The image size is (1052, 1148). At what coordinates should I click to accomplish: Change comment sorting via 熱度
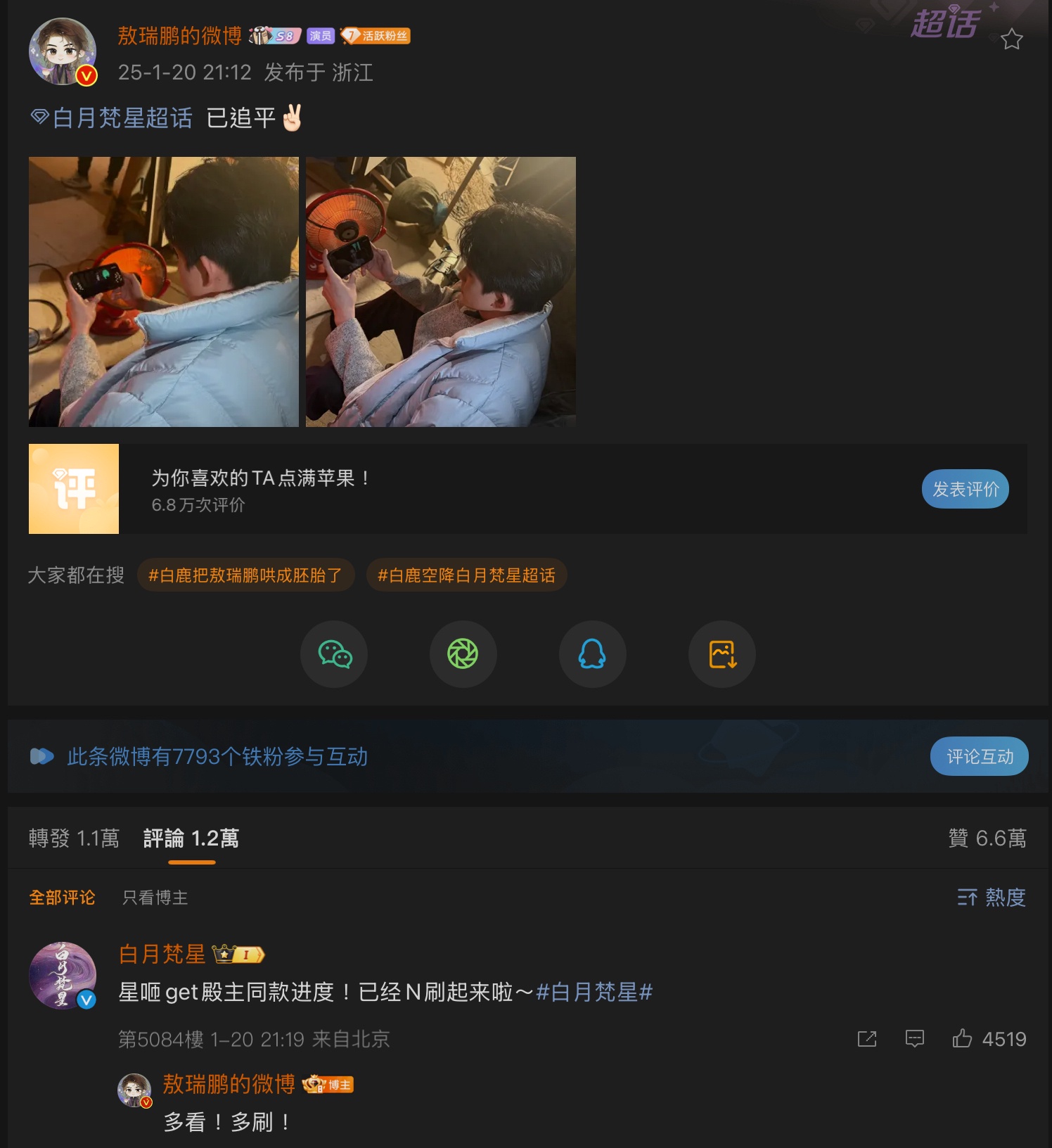coord(992,898)
